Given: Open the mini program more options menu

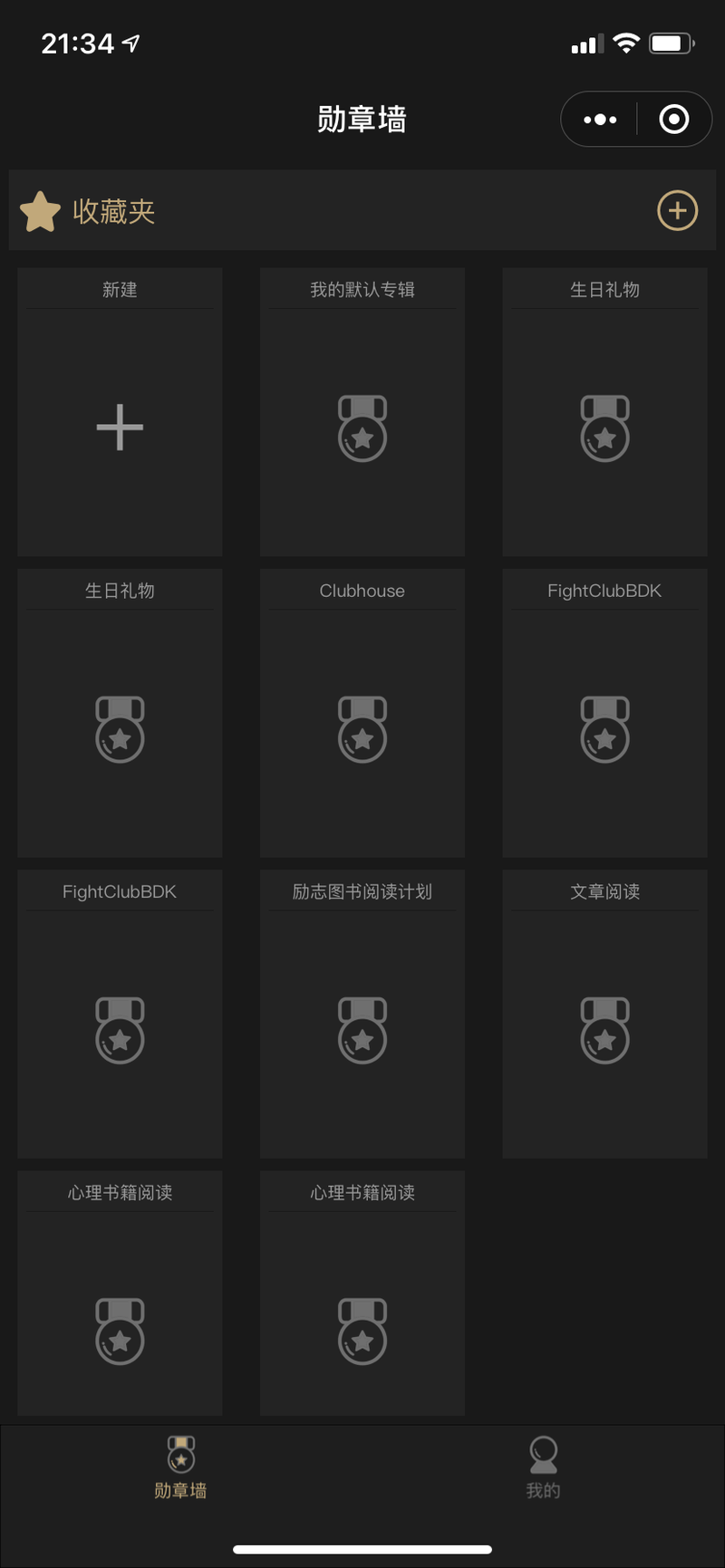Looking at the screenshot, I should pyautogui.click(x=600, y=120).
